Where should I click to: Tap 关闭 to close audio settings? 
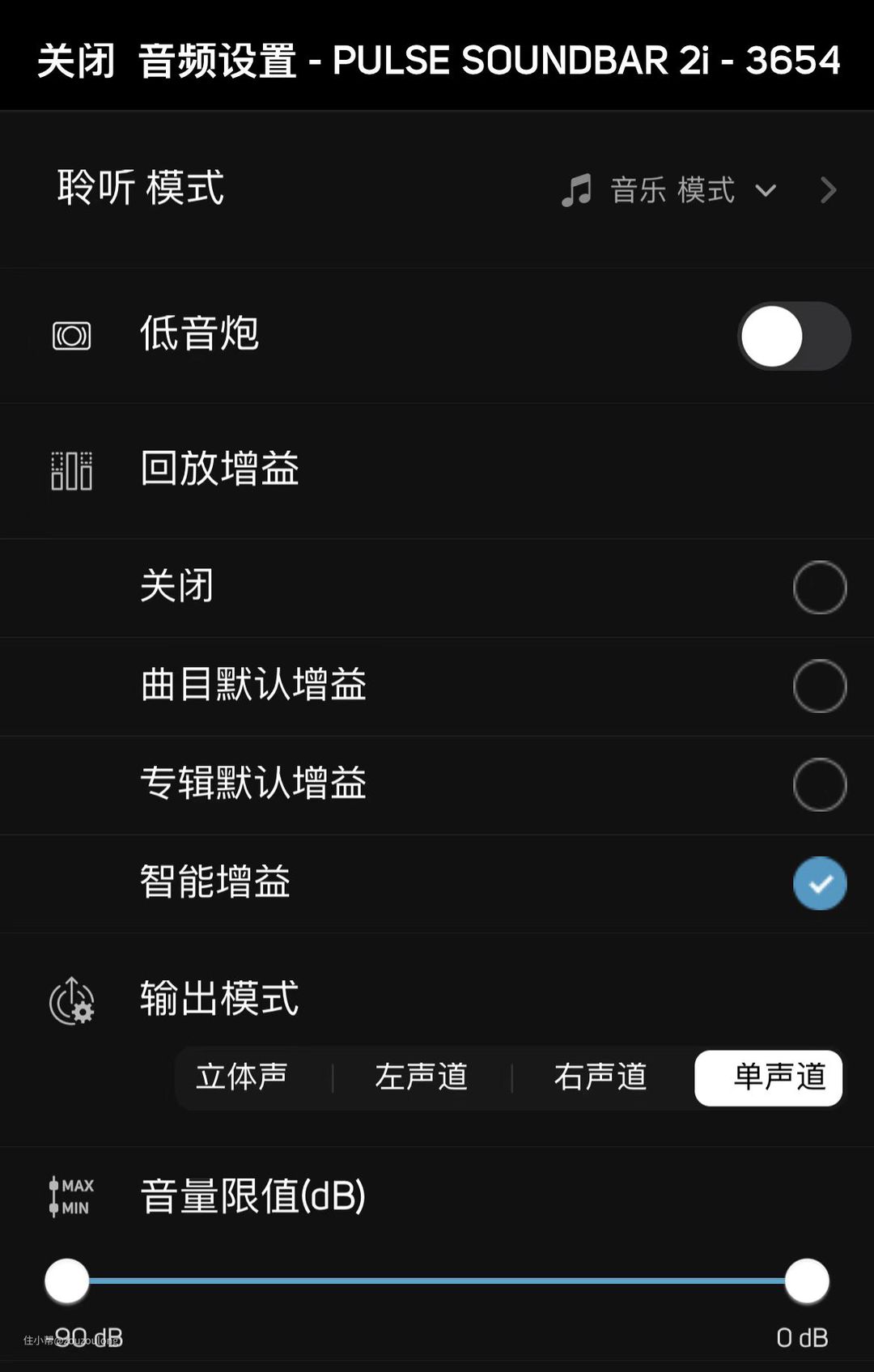pos(76,61)
